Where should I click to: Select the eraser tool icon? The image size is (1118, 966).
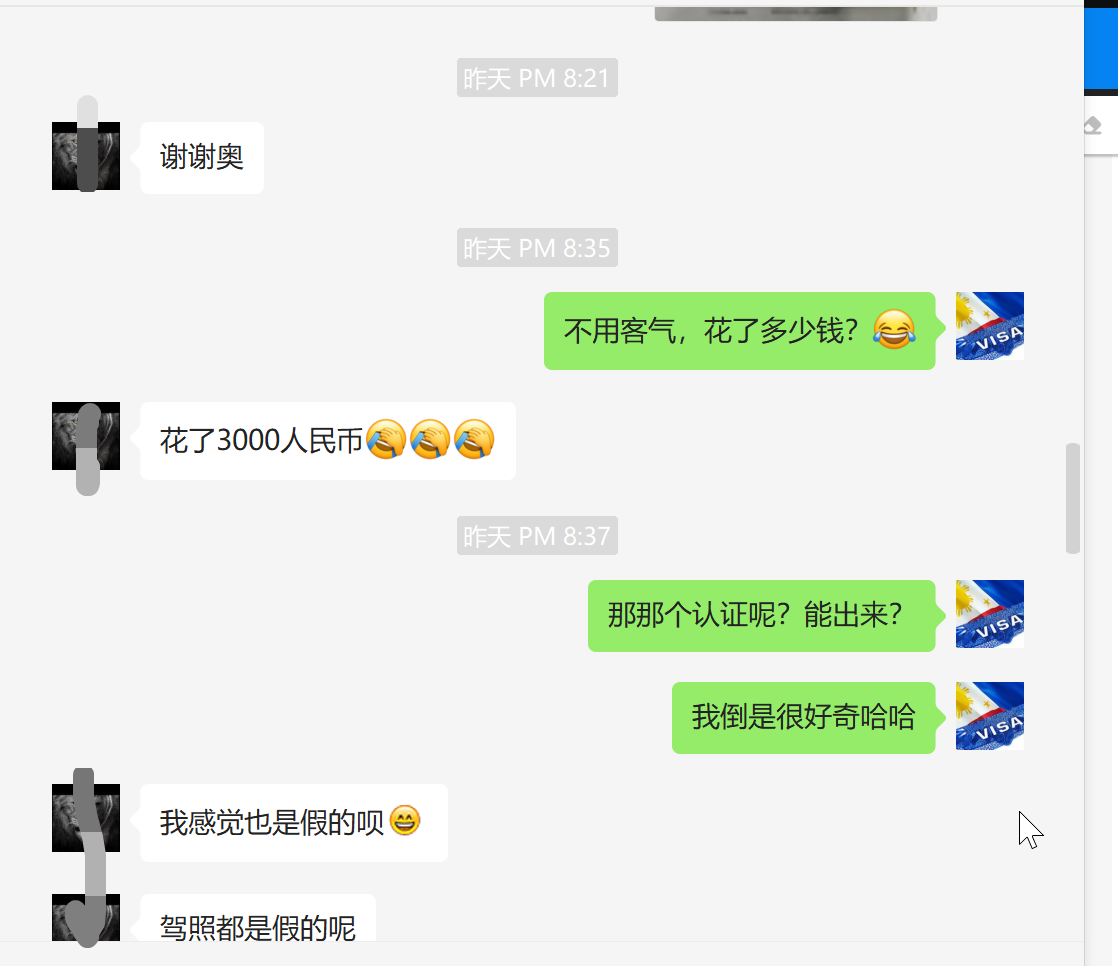tap(1094, 126)
